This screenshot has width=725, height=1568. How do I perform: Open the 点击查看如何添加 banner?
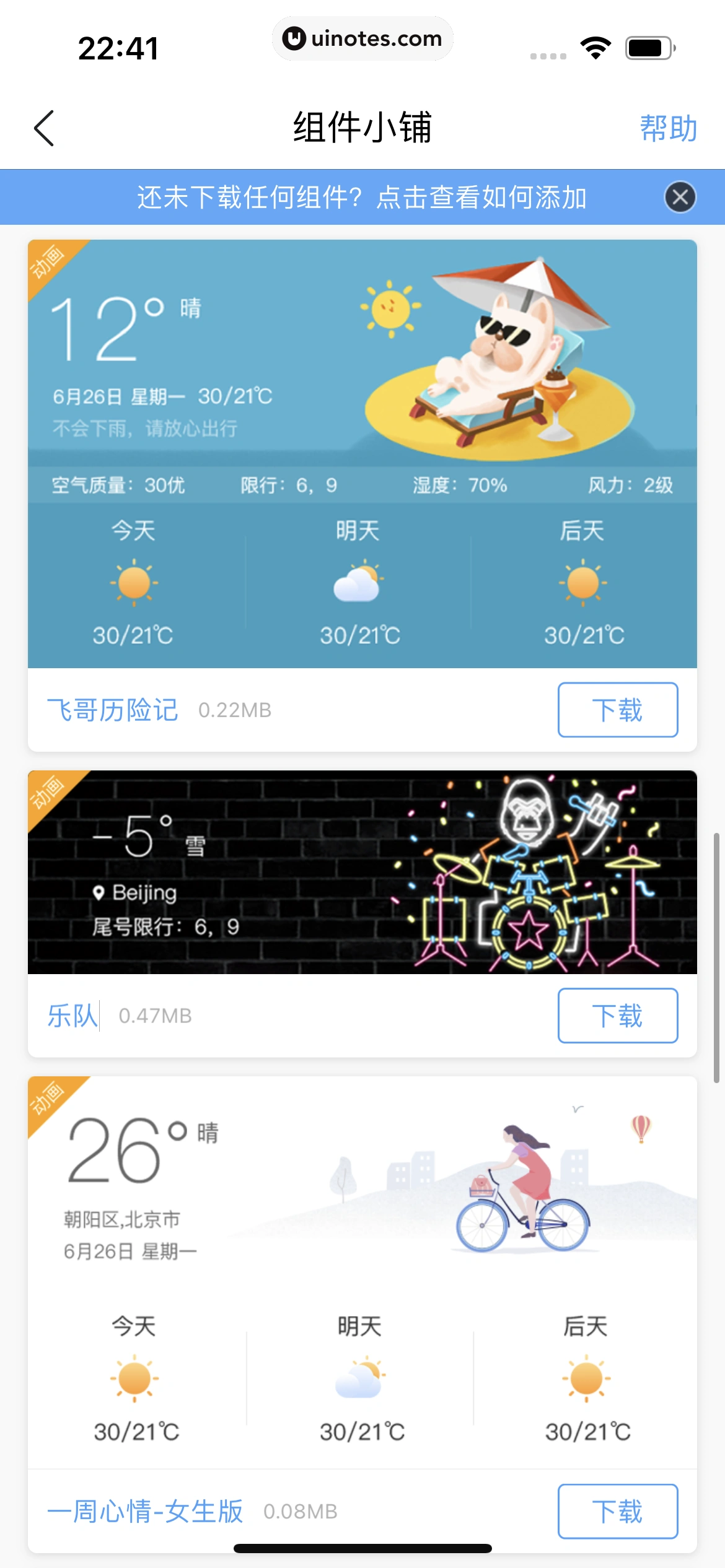point(362,198)
